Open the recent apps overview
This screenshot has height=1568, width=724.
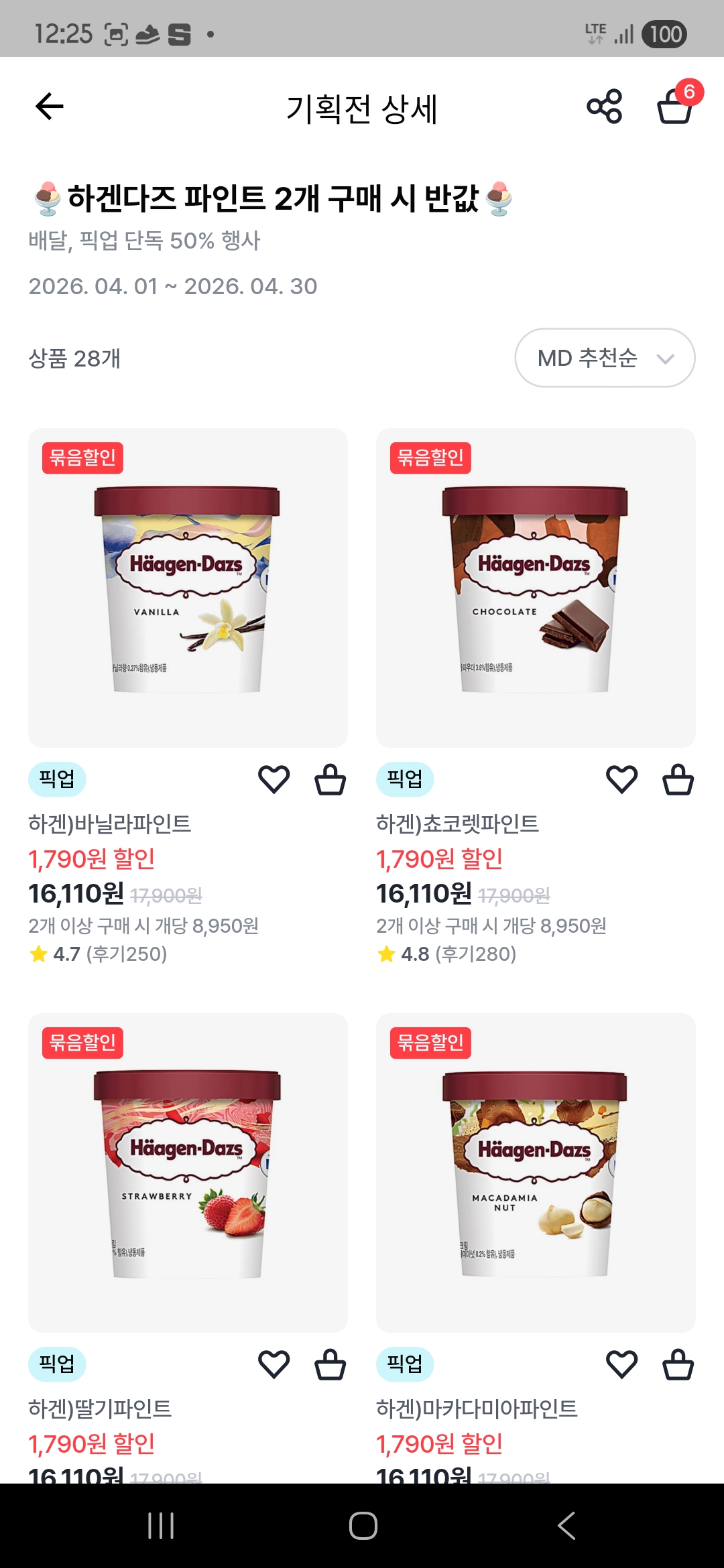click(x=161, y=1526)
